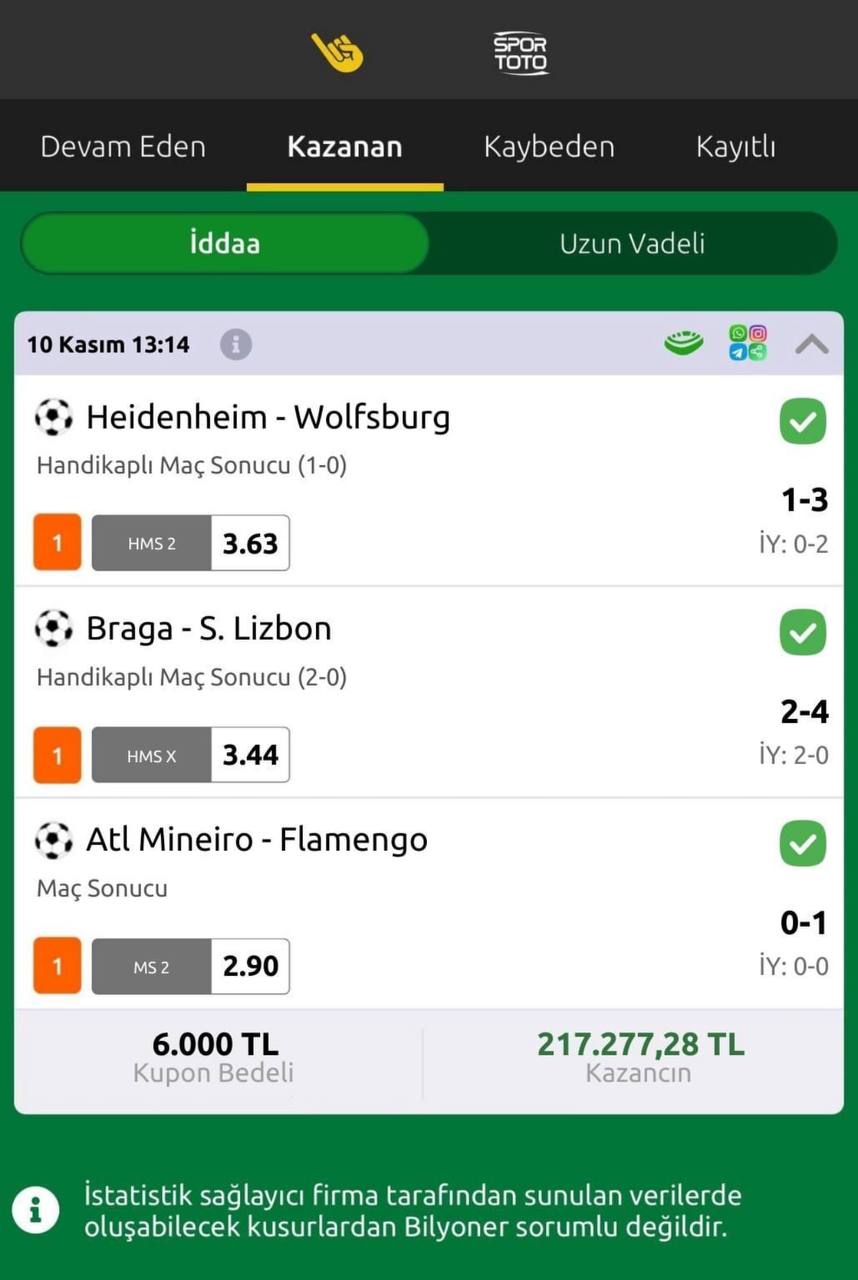The image size is (858, 1280).
Task: Show coupon info for 10 Kasım 13:14
Action: (x=236, y=345)
